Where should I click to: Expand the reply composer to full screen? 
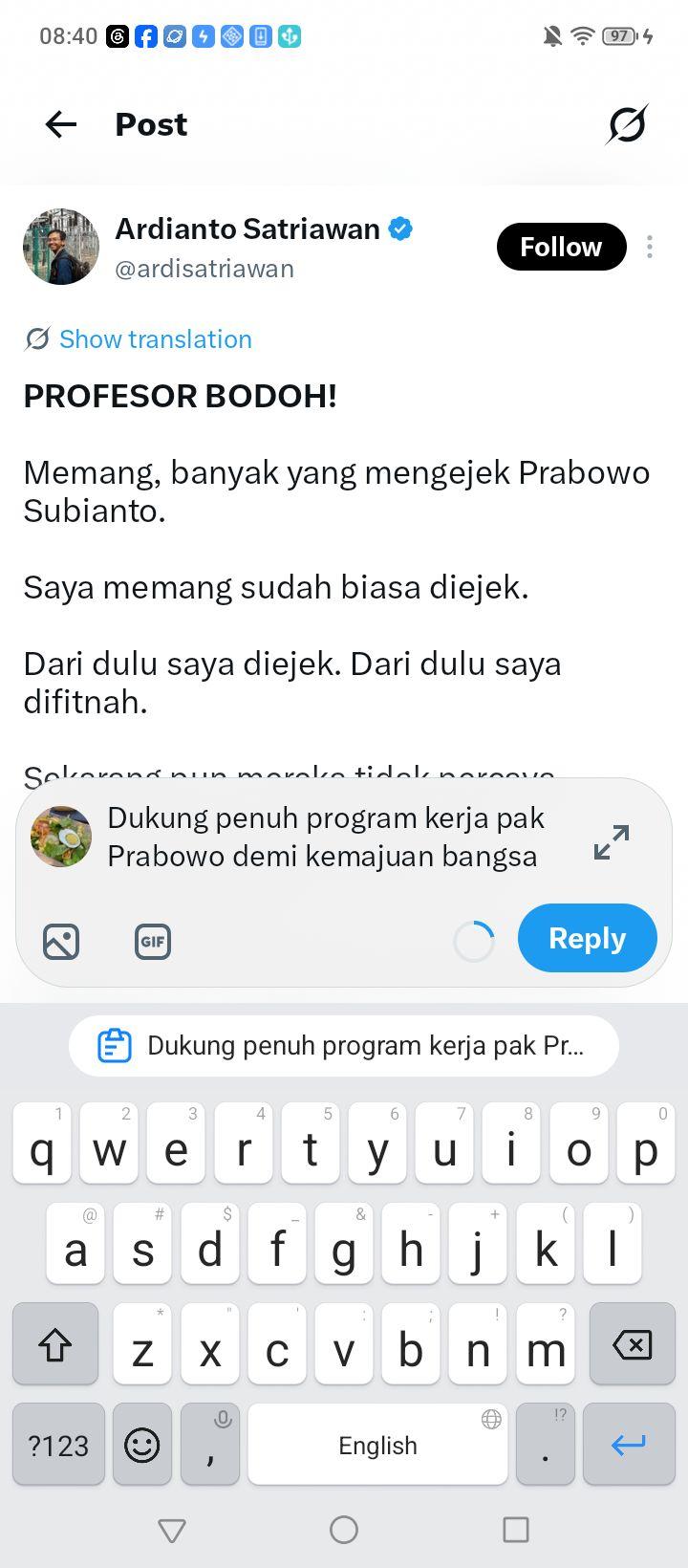pos(612,841)
